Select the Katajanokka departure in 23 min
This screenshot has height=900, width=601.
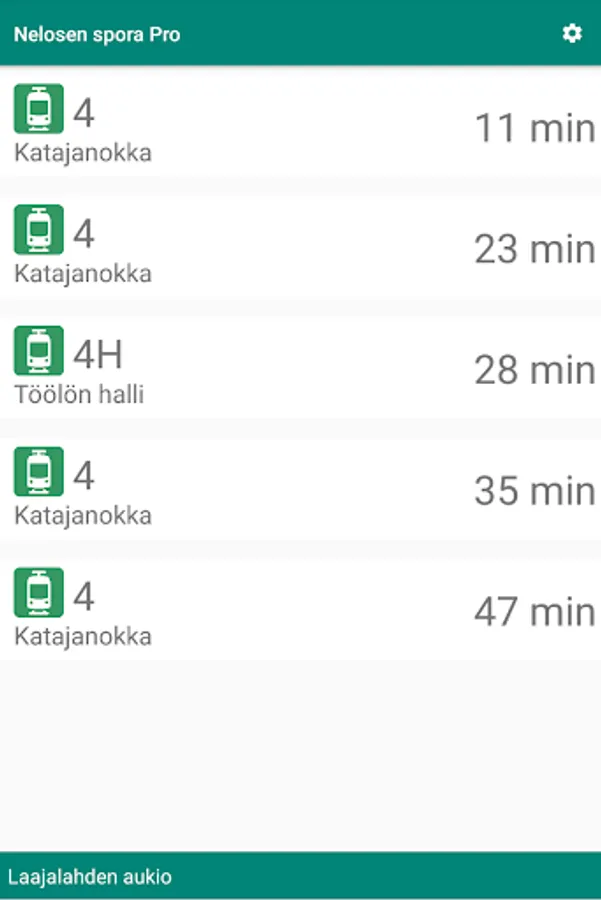[x=300, y=247]
